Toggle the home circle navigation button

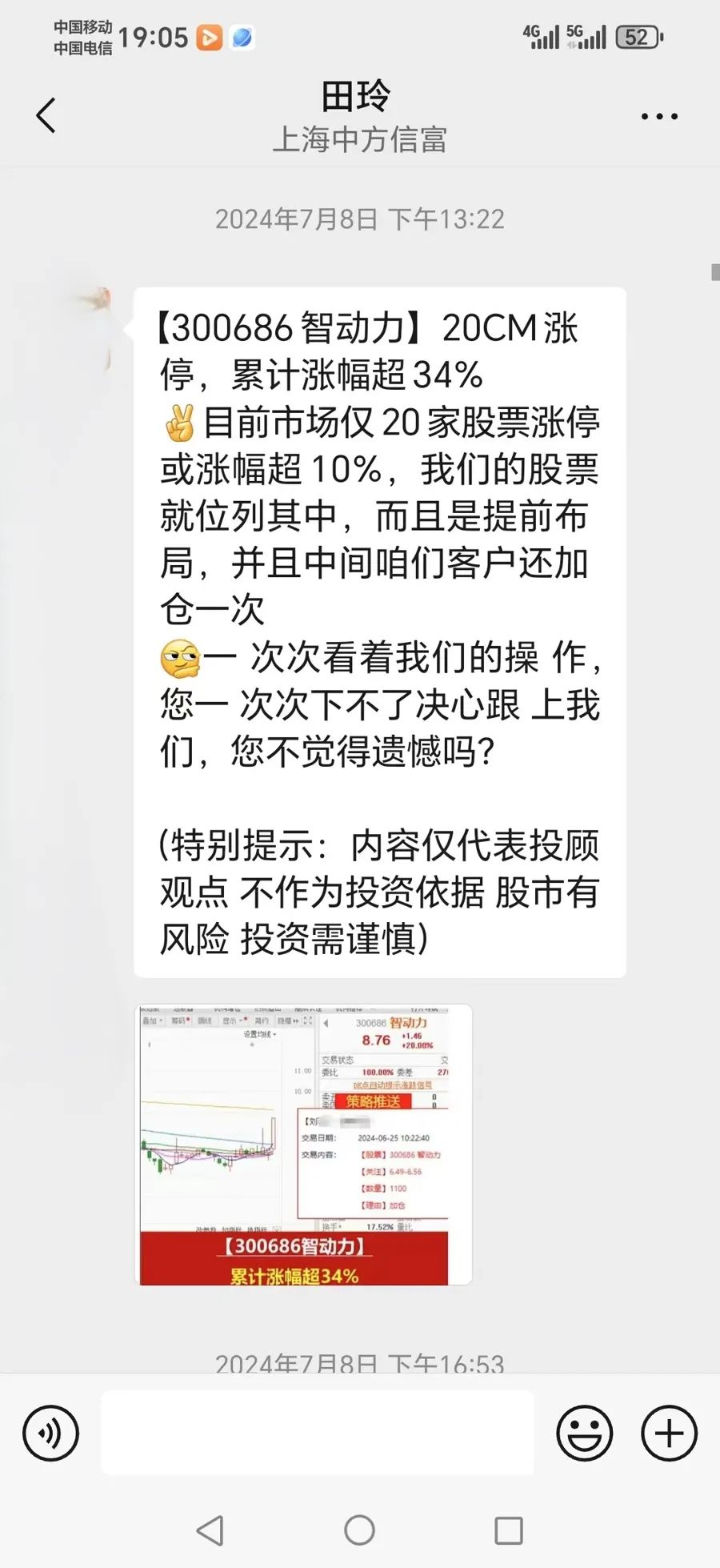pos(358,1530)
